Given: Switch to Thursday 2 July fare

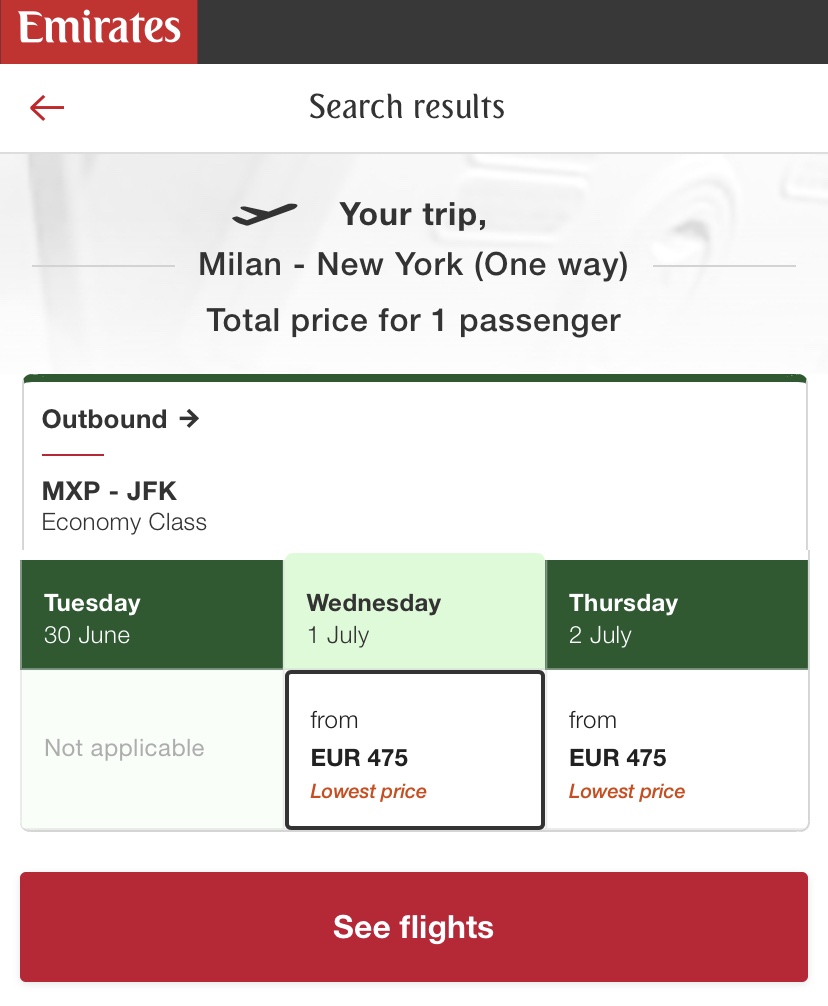Looking at the screenshot, I should click(676, 750).
